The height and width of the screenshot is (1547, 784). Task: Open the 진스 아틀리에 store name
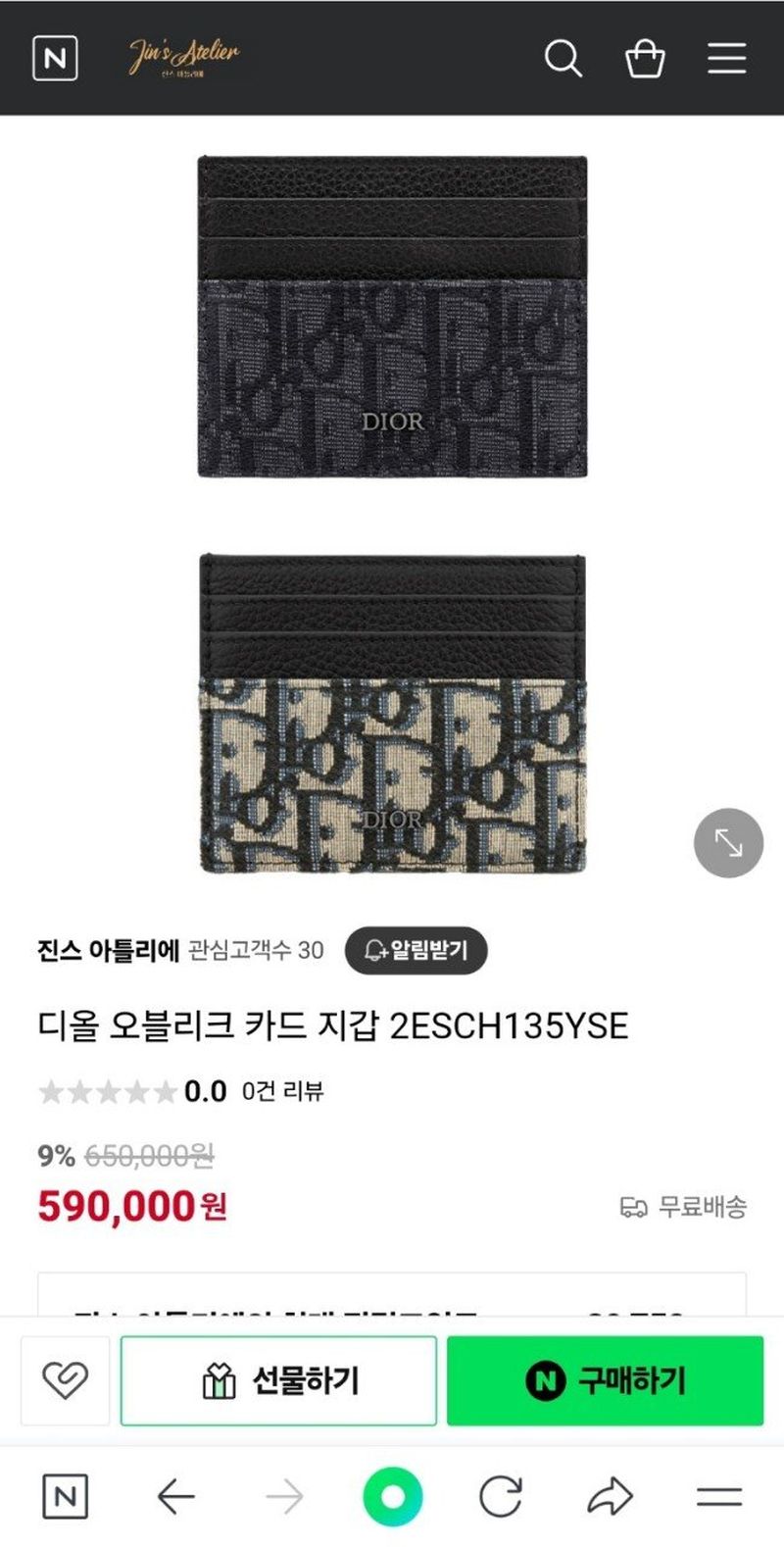point(108,950)
